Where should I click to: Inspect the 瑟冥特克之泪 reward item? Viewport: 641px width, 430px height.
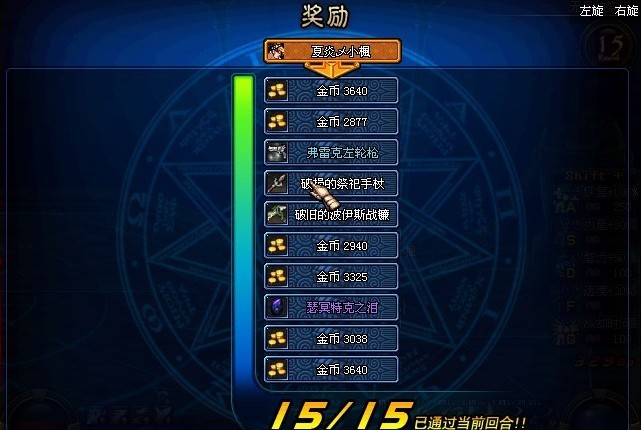tap(332, 307)
